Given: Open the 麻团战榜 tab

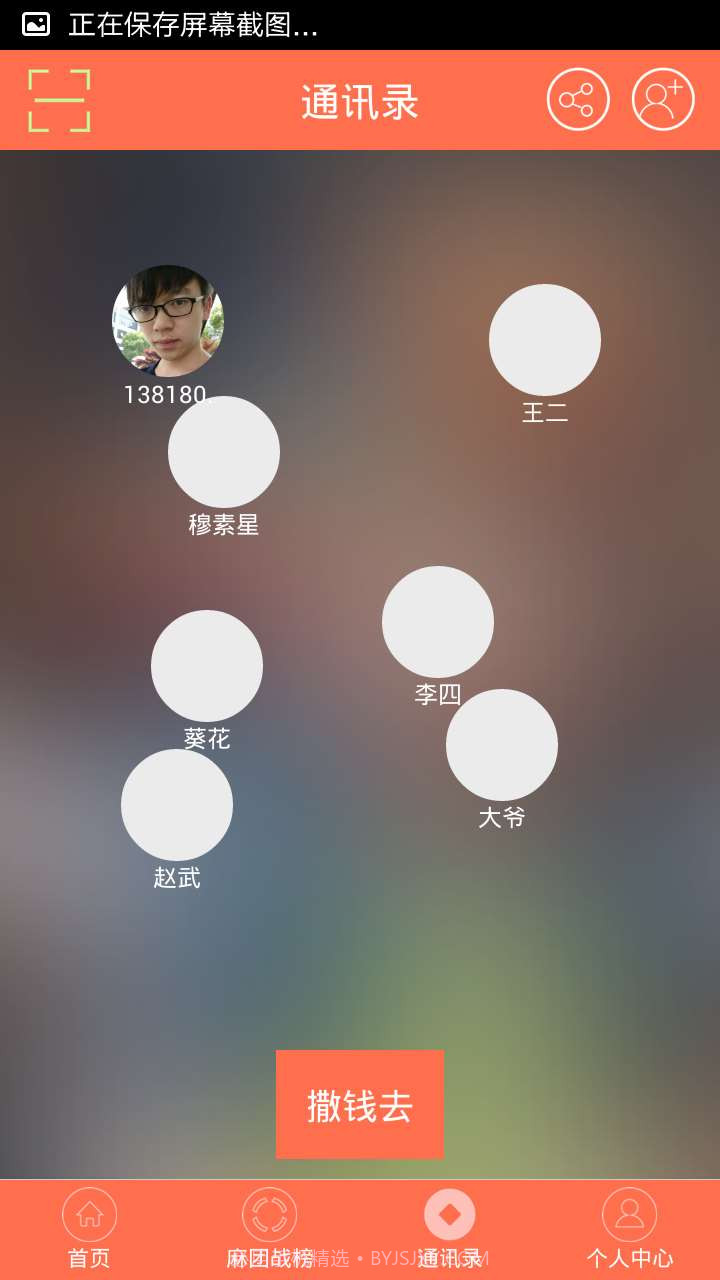Looking at the screenshot, I should (268, 1258).
